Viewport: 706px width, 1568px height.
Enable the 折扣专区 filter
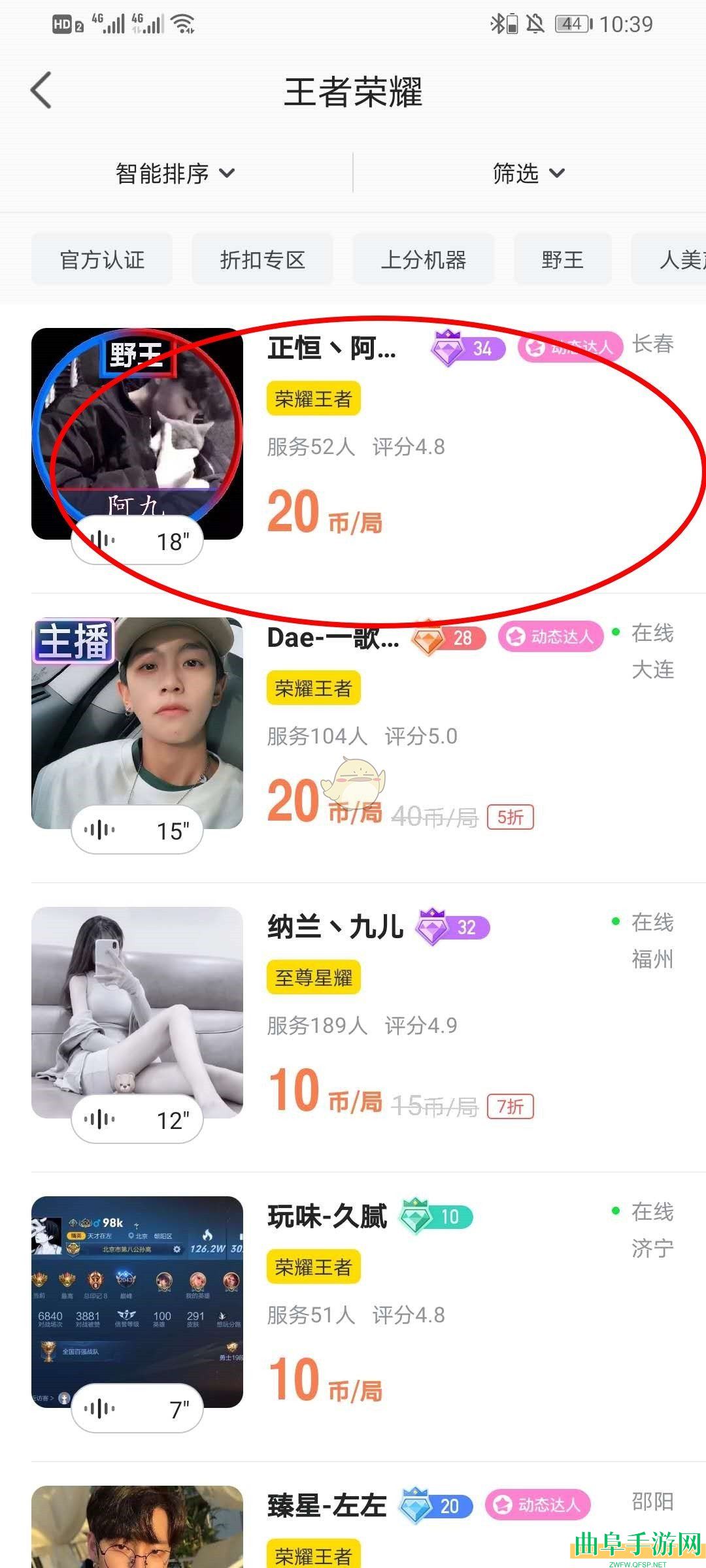pyautogui.click(x=263, y=259)
